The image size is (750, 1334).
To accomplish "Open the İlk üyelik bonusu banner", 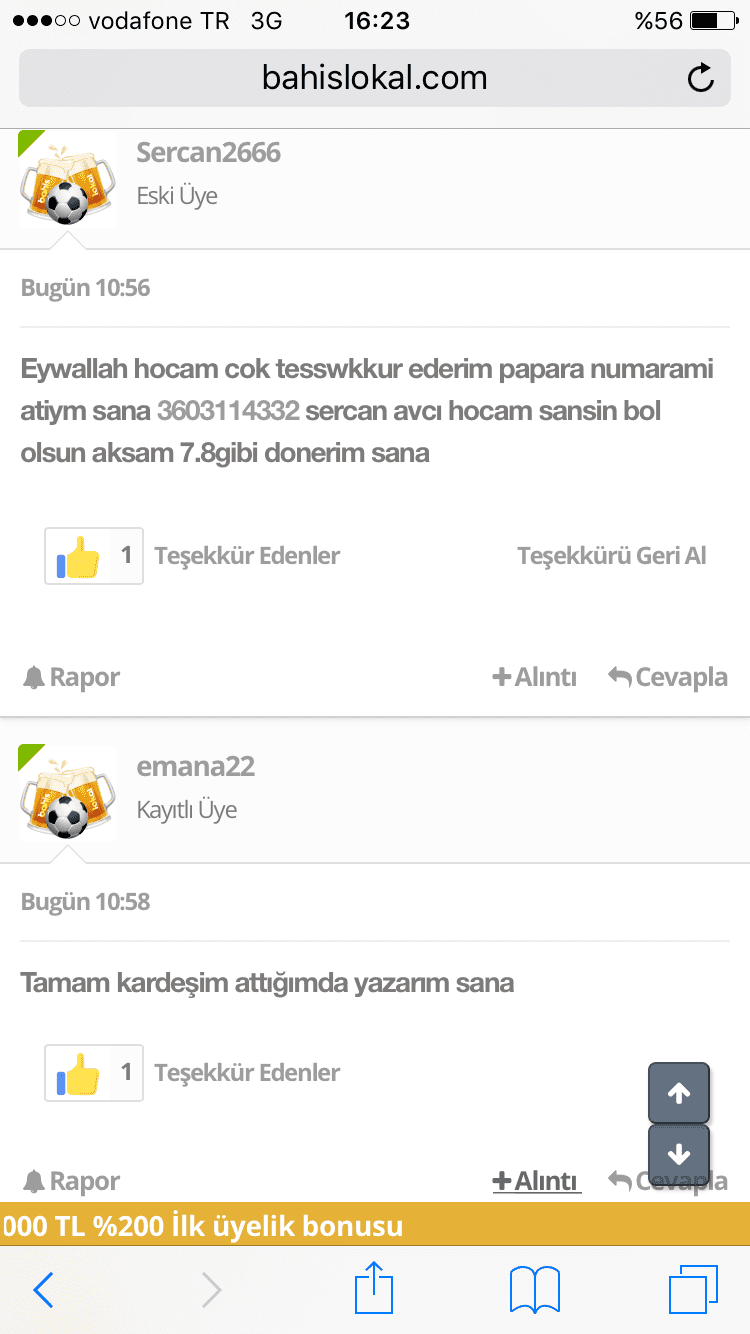I will coord(375,1224).
